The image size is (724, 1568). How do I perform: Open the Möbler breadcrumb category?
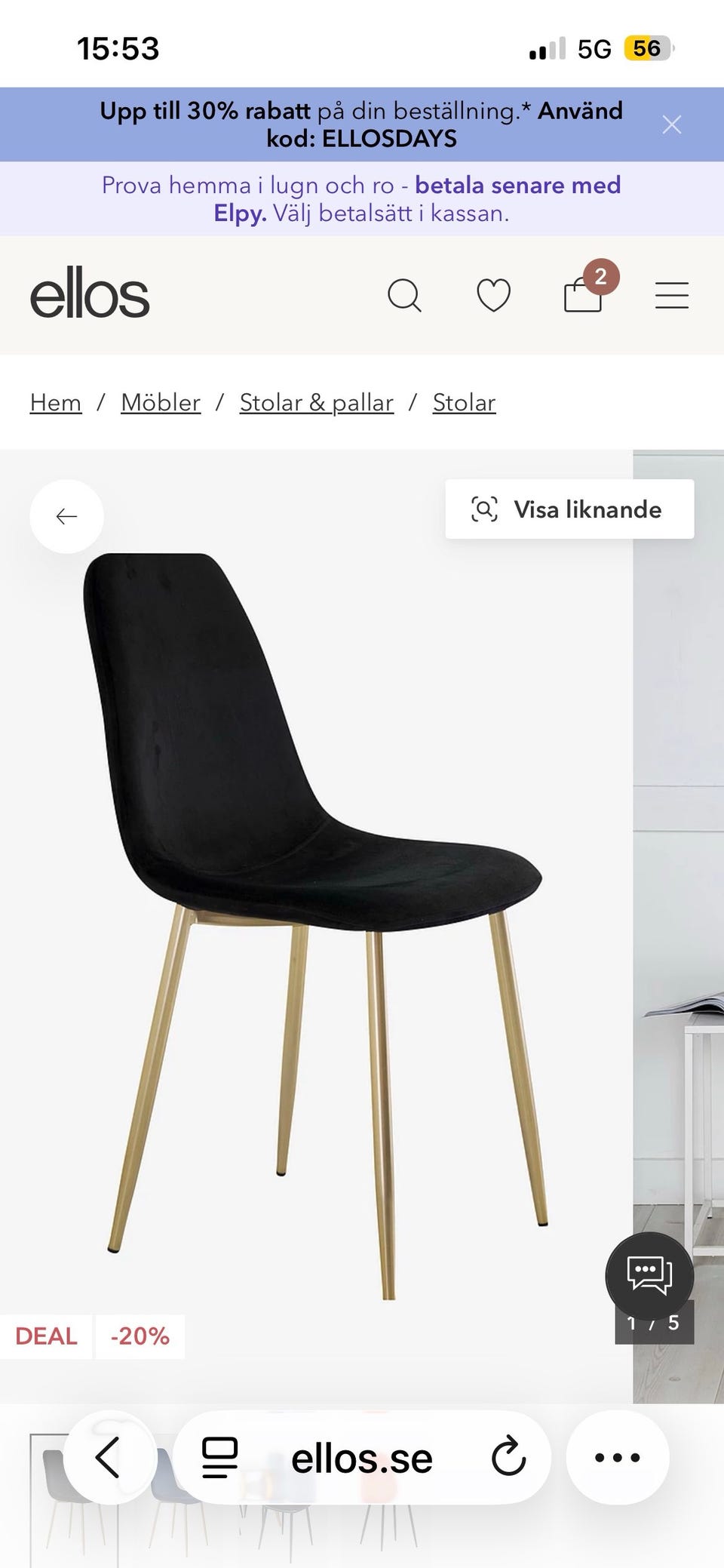(160, 402)
